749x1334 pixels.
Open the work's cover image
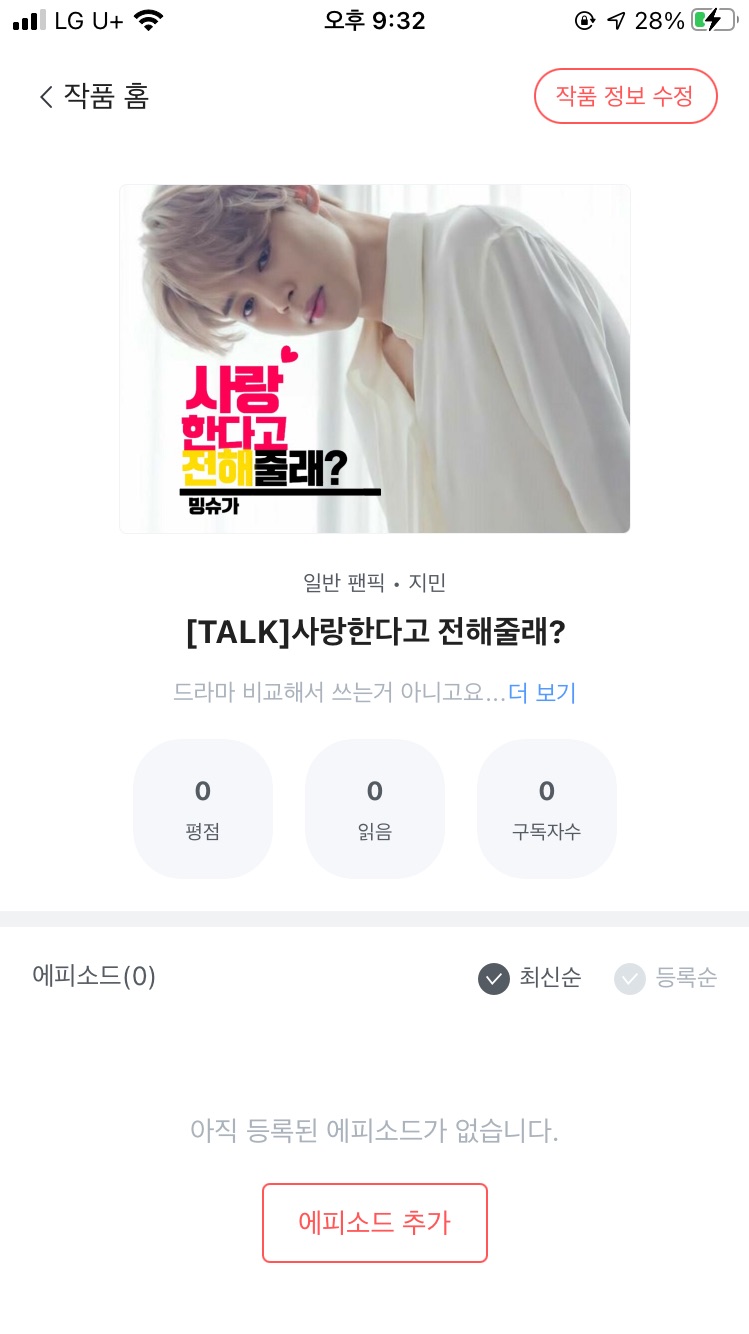(375, 359)
